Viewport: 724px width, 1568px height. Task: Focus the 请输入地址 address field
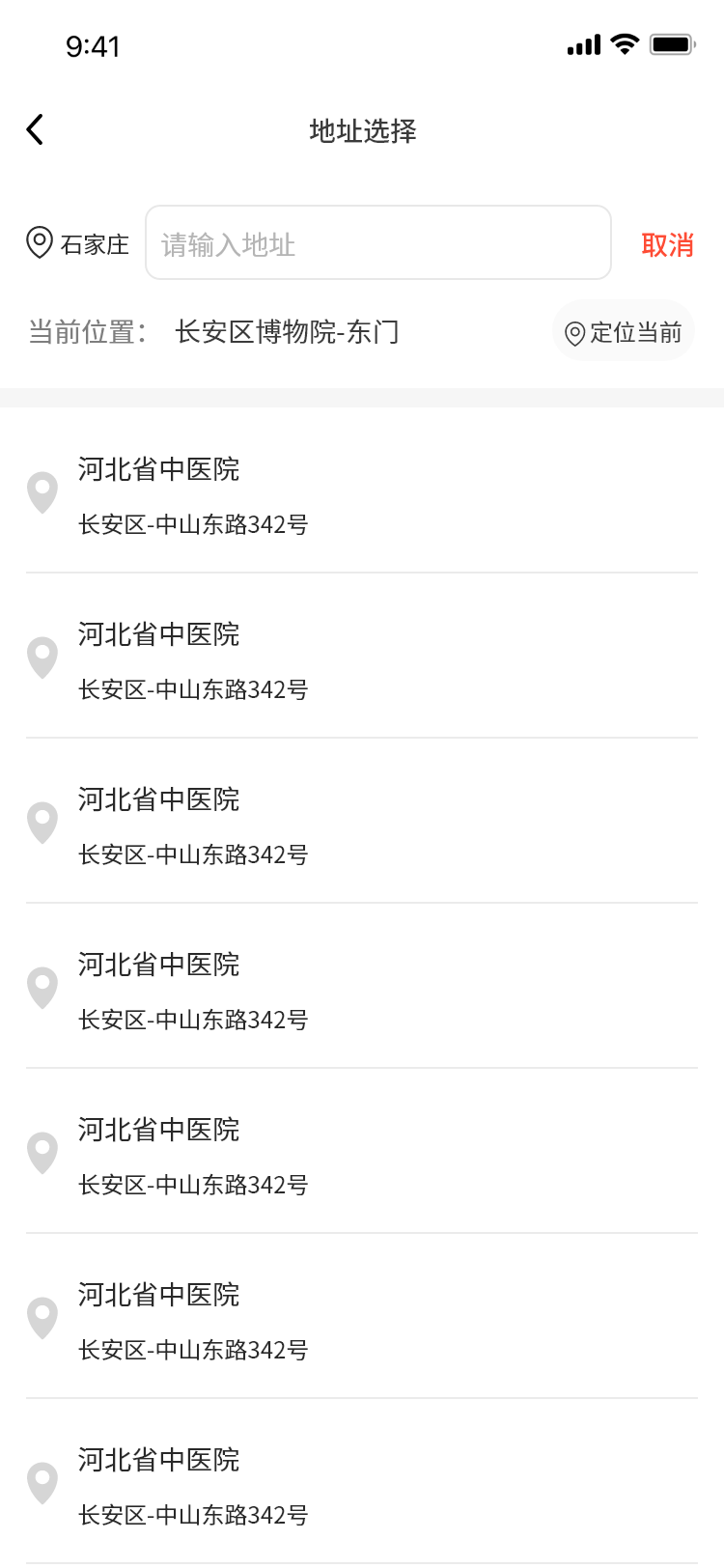[x=377, y=243]
